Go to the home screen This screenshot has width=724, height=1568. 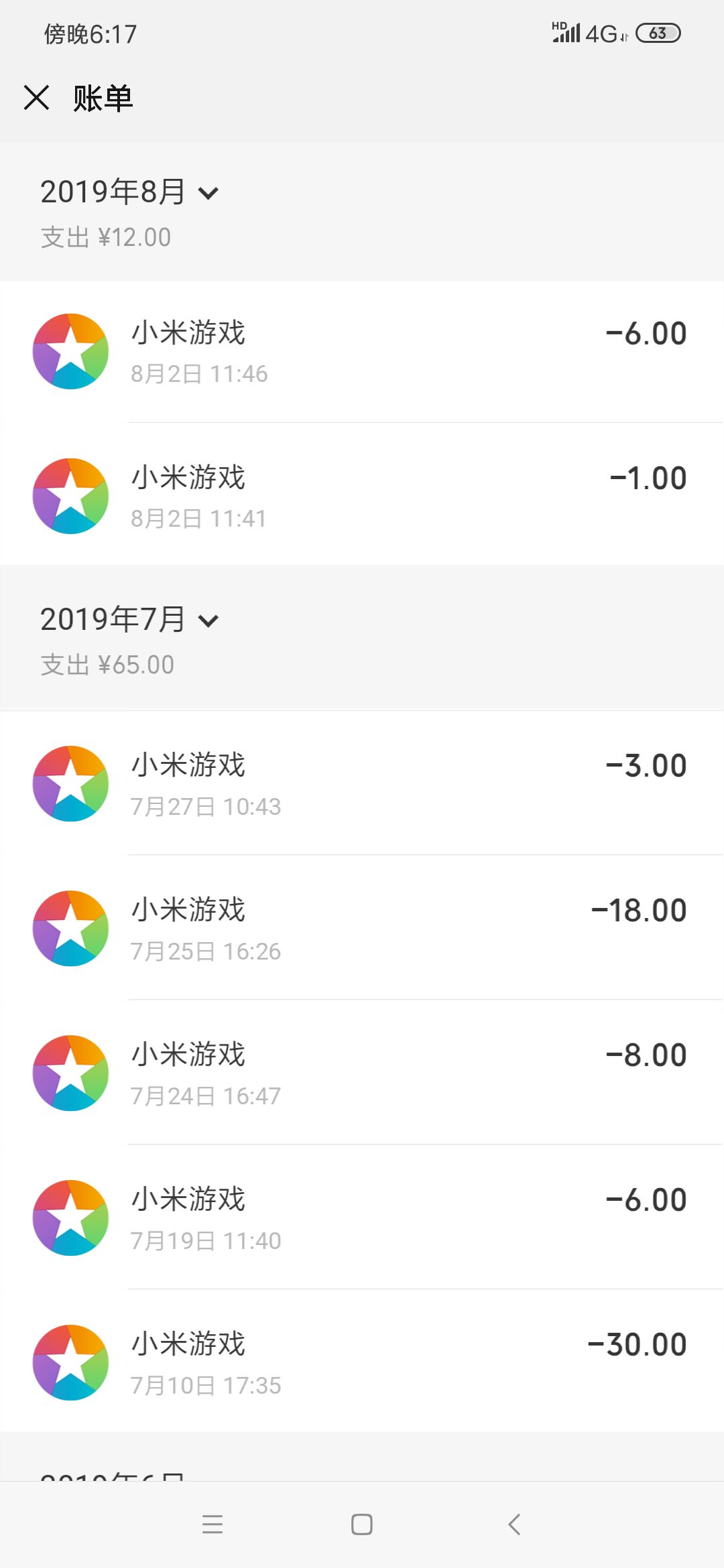[362, 1524]
